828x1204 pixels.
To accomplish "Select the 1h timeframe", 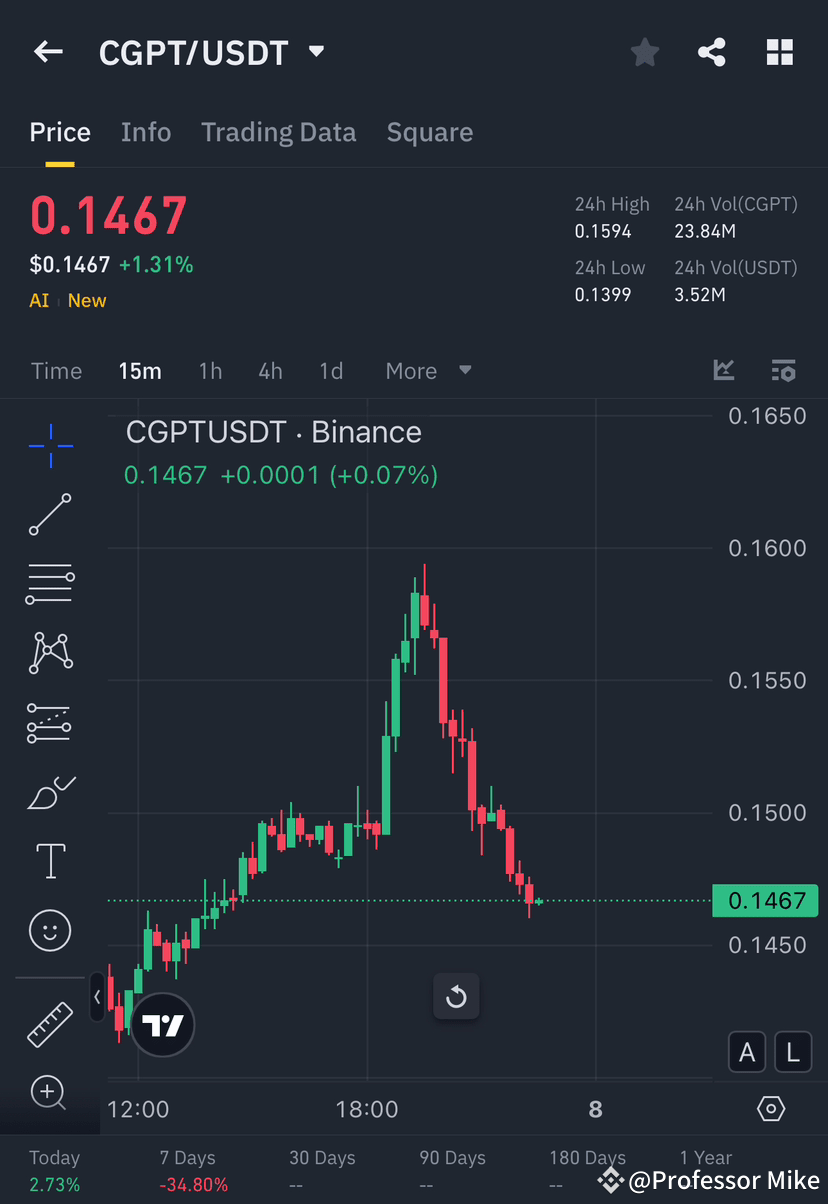I will pyautogui.click(x=210, y=370).
